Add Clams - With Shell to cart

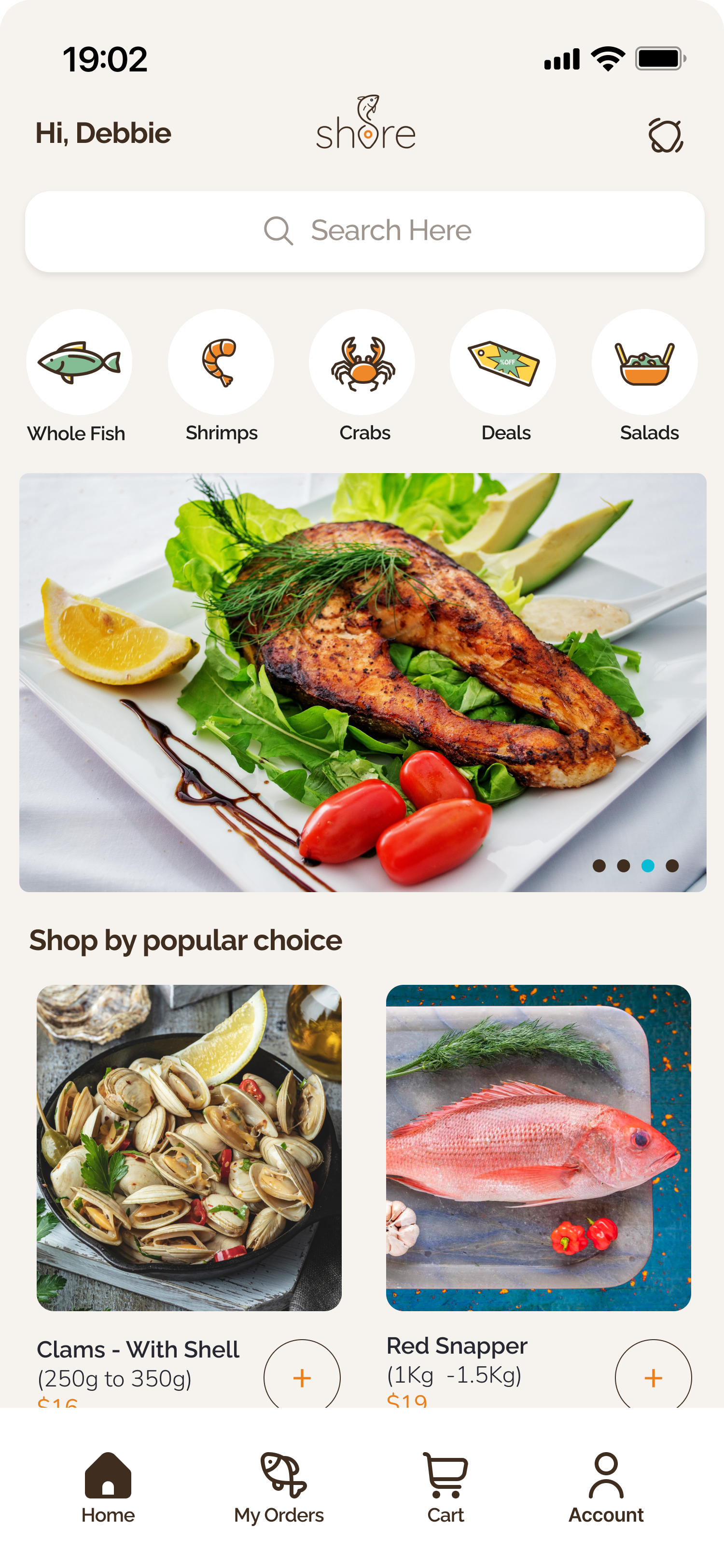coord(302,1377)
